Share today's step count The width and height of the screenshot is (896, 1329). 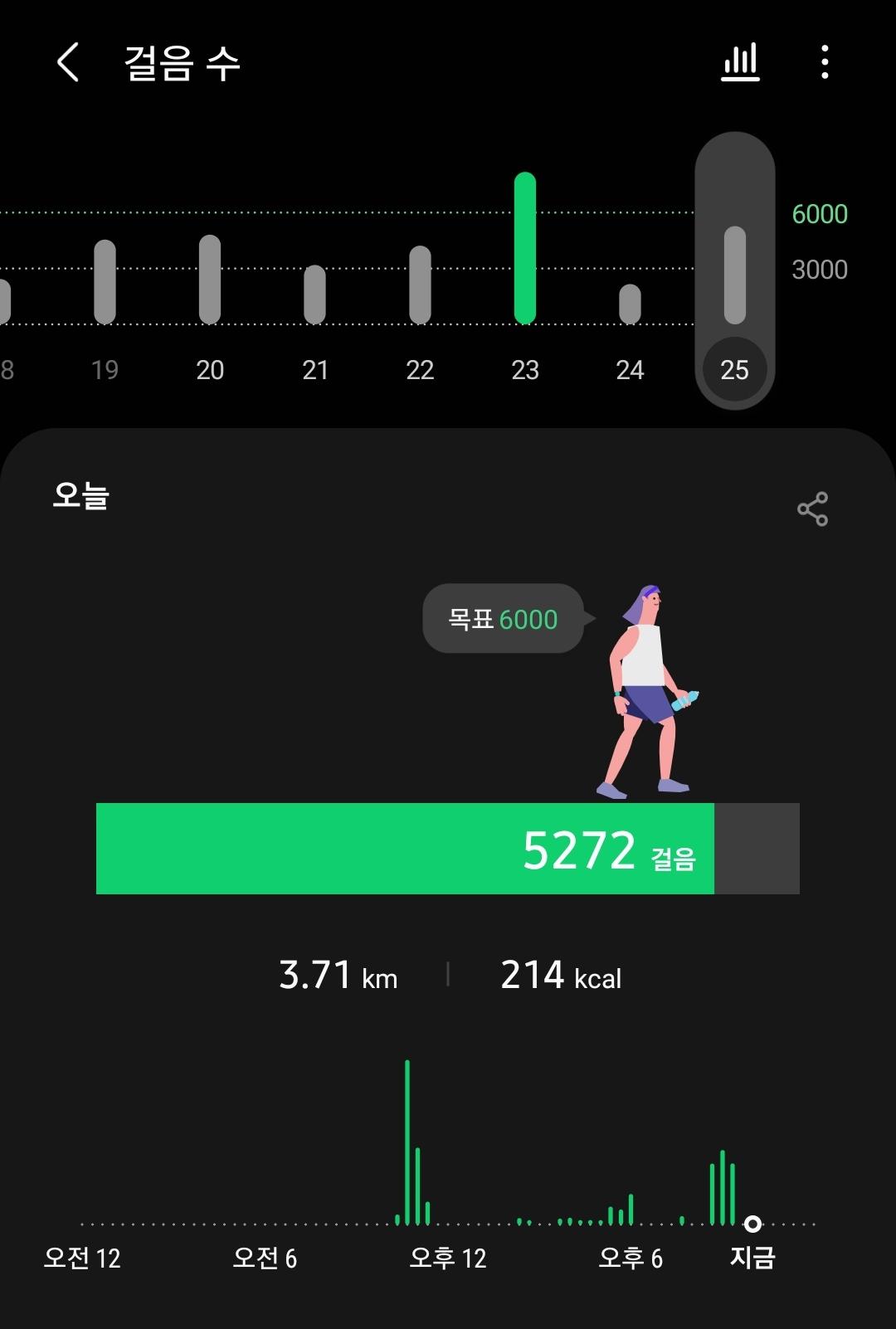(x=812, y=509)
